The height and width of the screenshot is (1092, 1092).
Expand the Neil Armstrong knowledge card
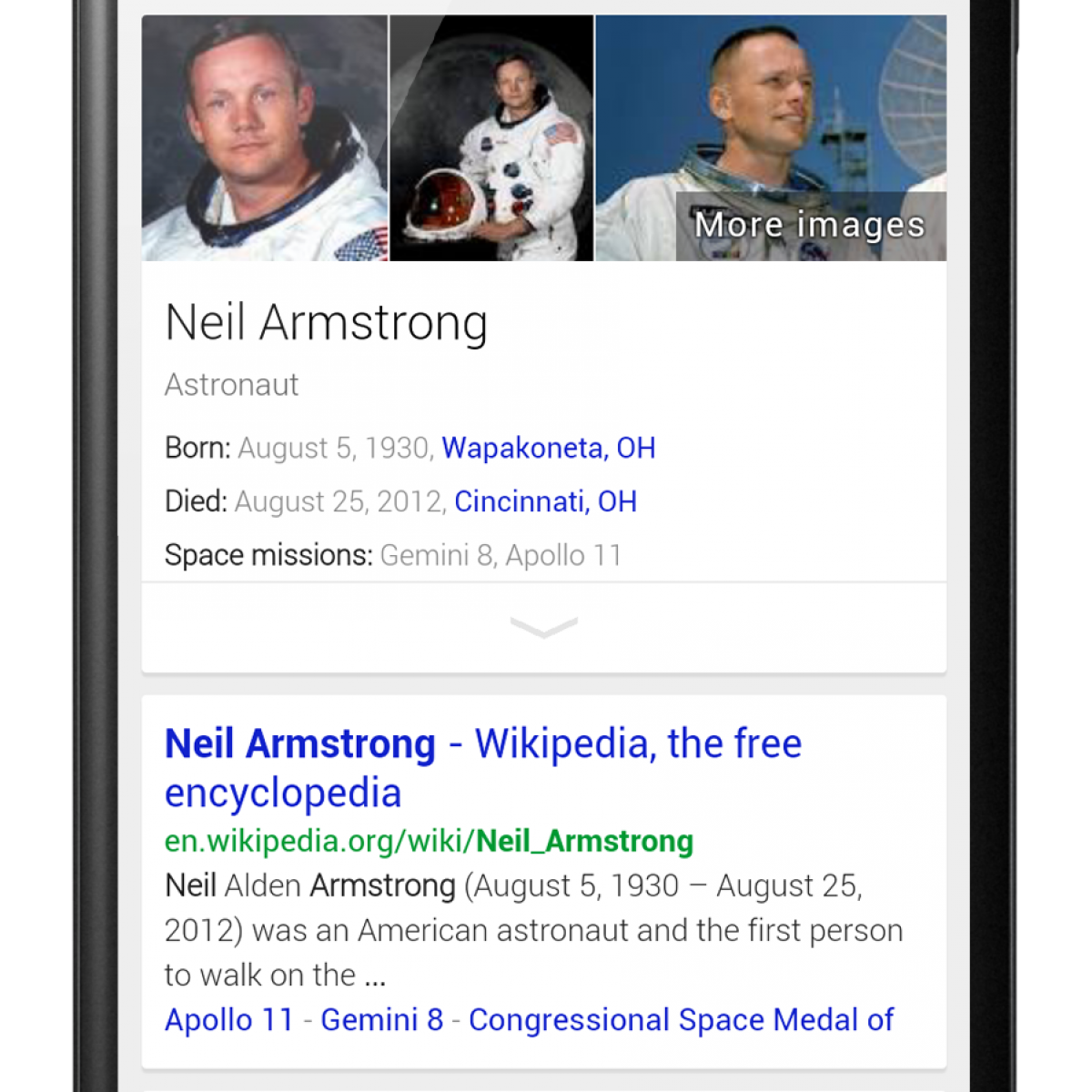pos(544,627)
